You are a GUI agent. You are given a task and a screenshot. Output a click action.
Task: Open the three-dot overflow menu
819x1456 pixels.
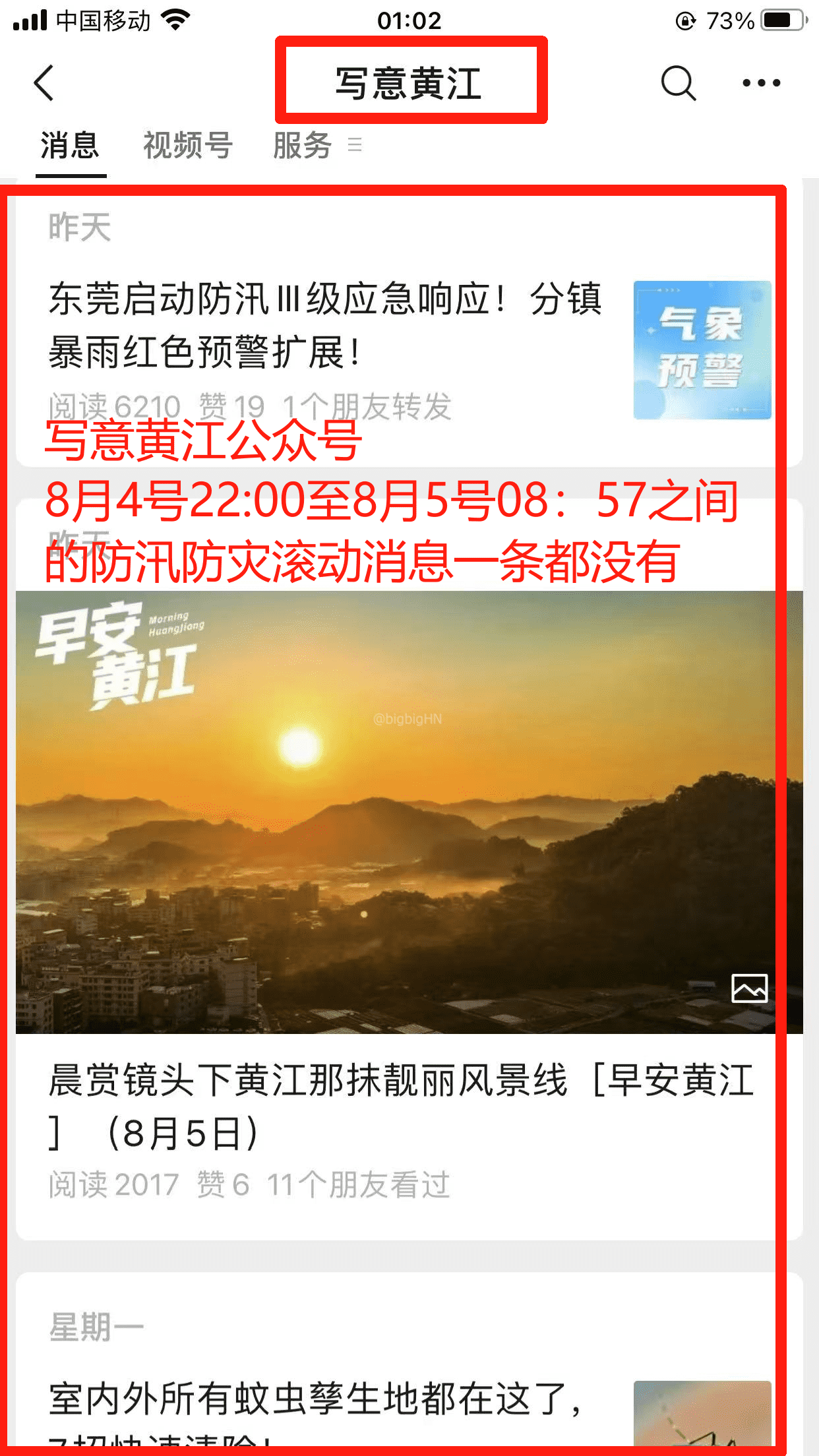(761, 83)
